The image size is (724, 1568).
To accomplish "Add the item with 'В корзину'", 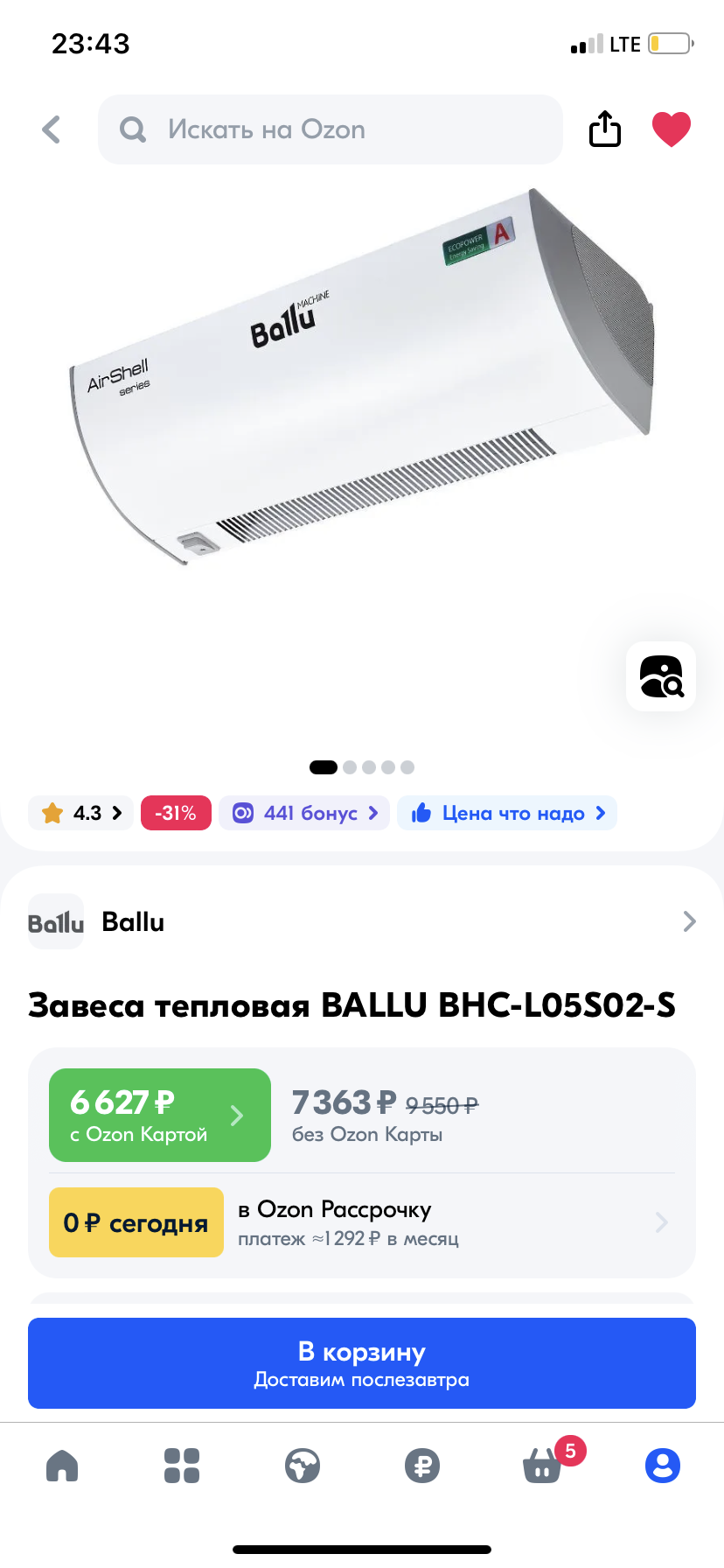I will pyautogui.click(x=362, y=1363).
